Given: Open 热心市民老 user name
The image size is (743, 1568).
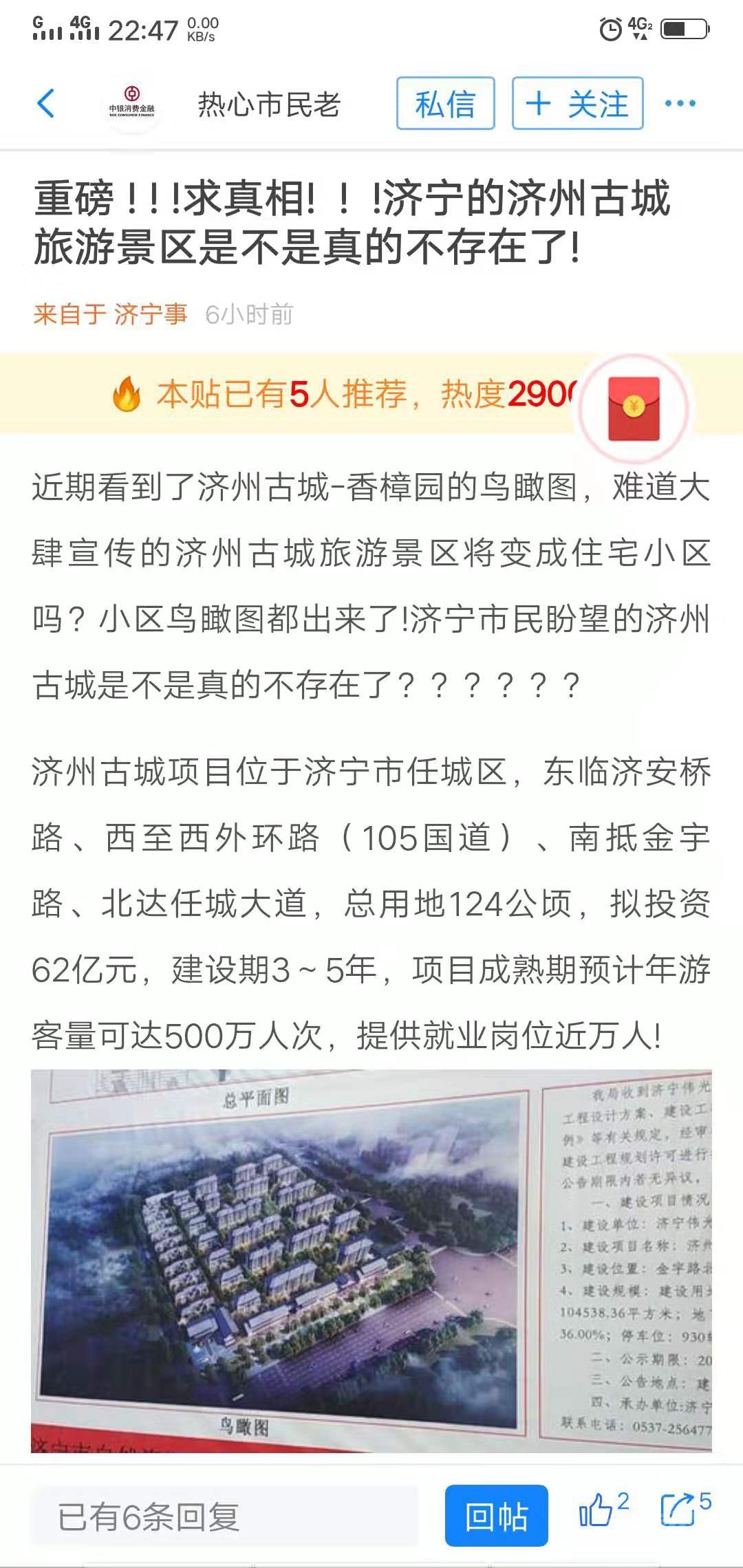Looking at the screenshot, I should point(269,105).
